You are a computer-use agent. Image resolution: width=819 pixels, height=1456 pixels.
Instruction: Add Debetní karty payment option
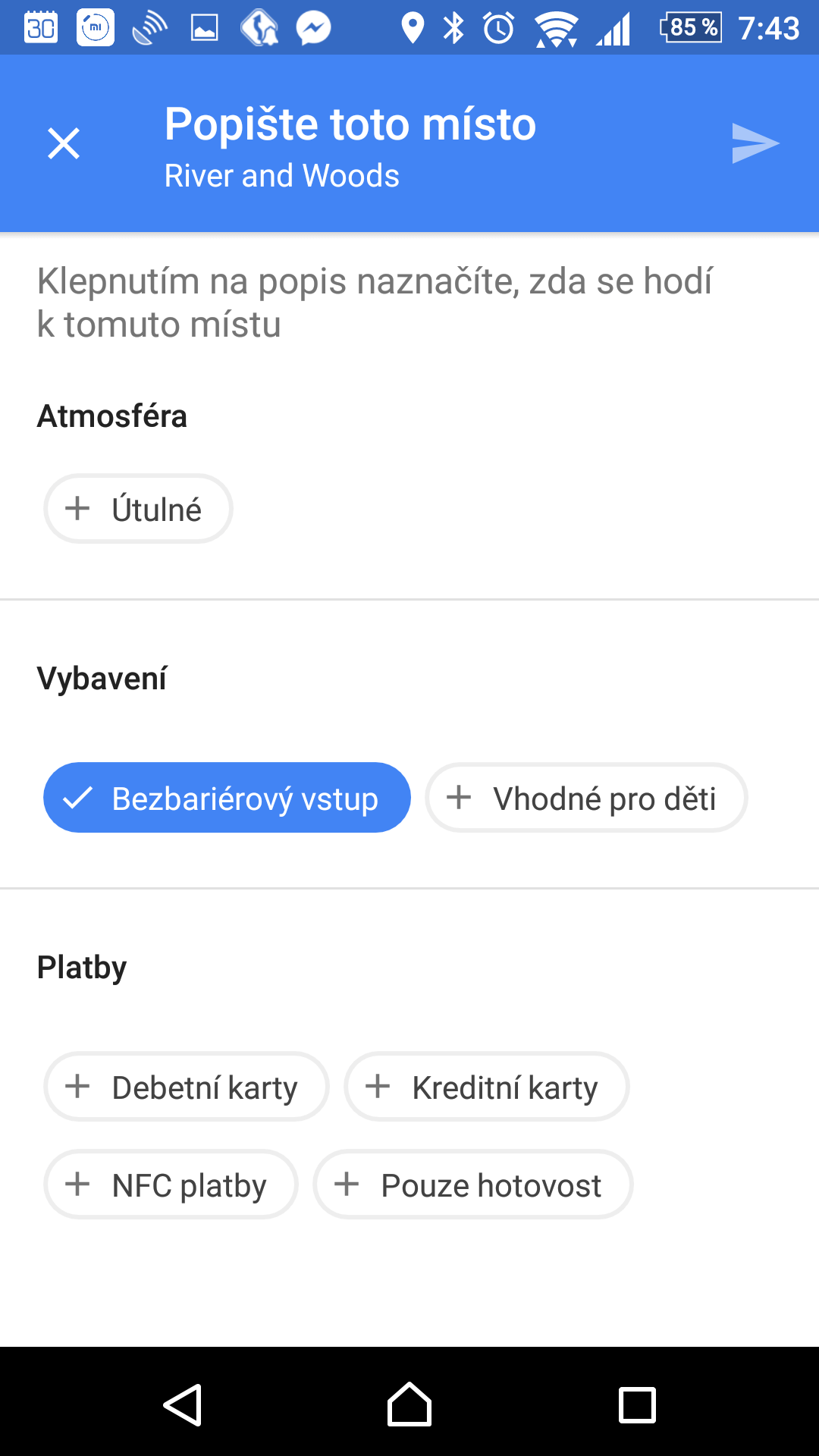click(187, 1087)
